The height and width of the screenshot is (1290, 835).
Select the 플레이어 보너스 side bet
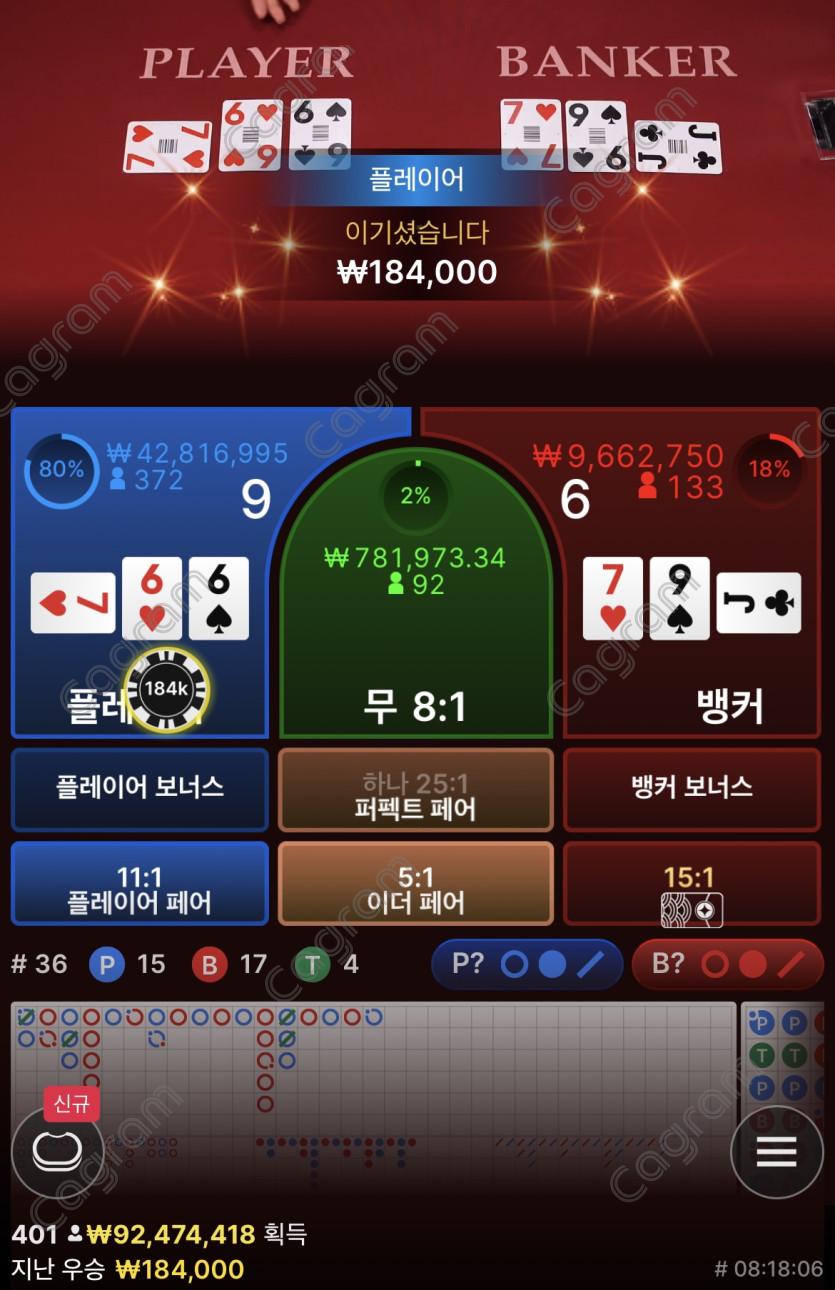click(x=140, y=788)
